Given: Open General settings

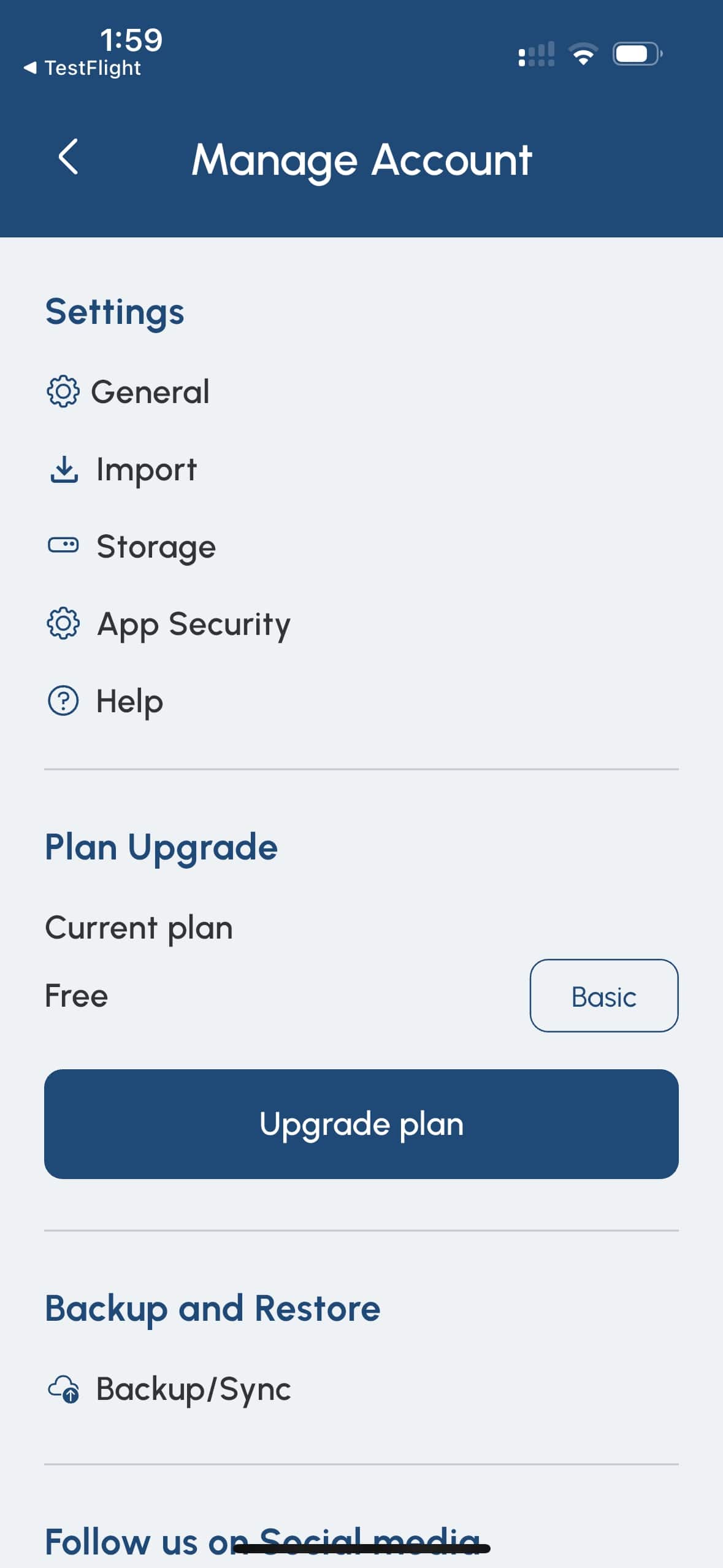Looking at the screenshot, I should pos(128,391).
